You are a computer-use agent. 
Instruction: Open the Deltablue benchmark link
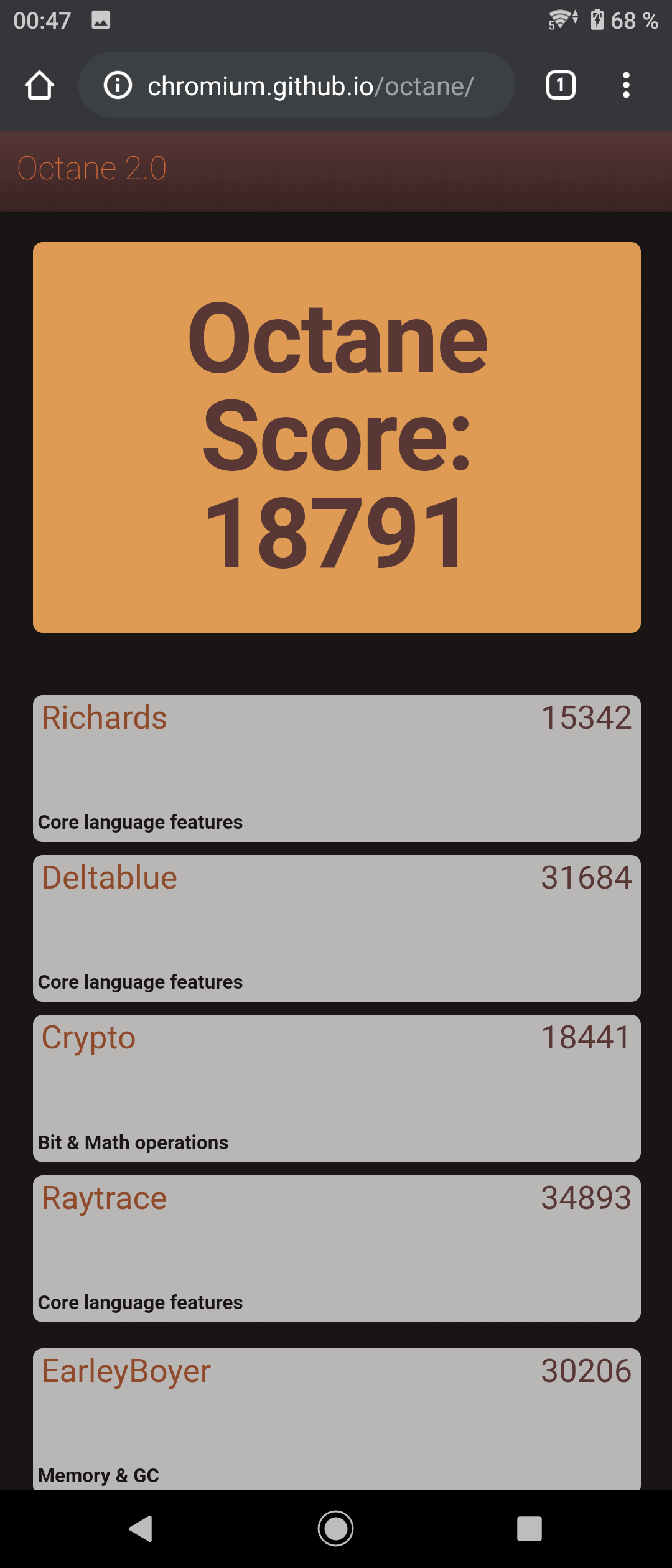pos(110,877)
